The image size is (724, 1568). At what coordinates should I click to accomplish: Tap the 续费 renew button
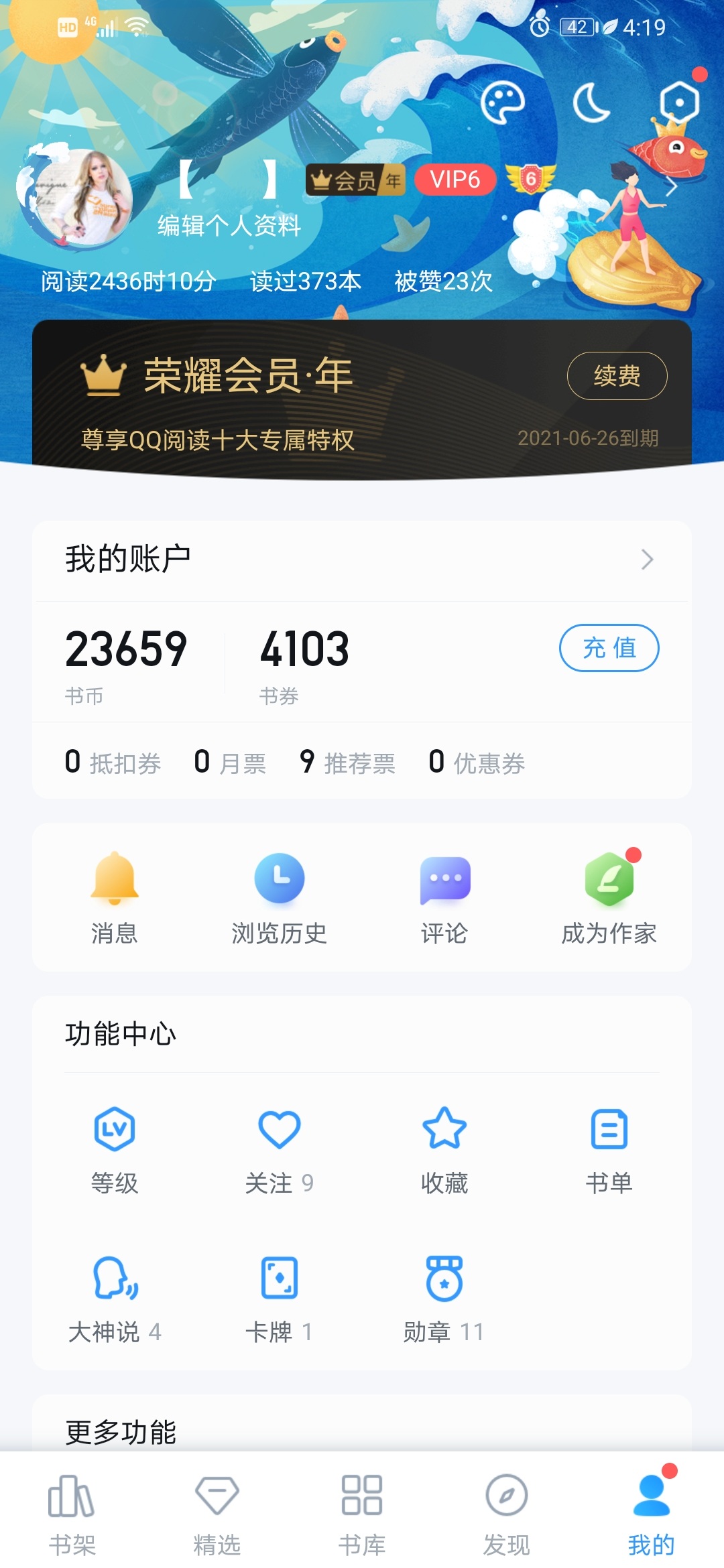click(617, 376)
